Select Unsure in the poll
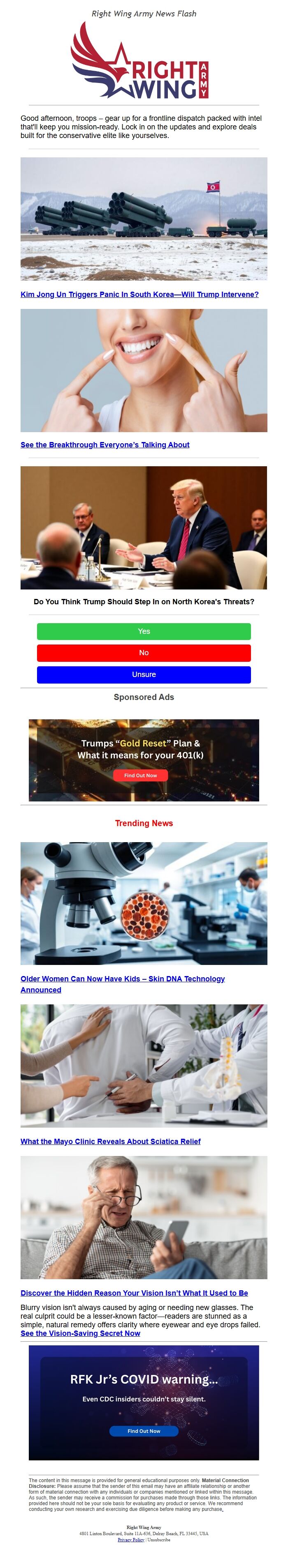288x1568 pixels. click(x=144, y=675)
